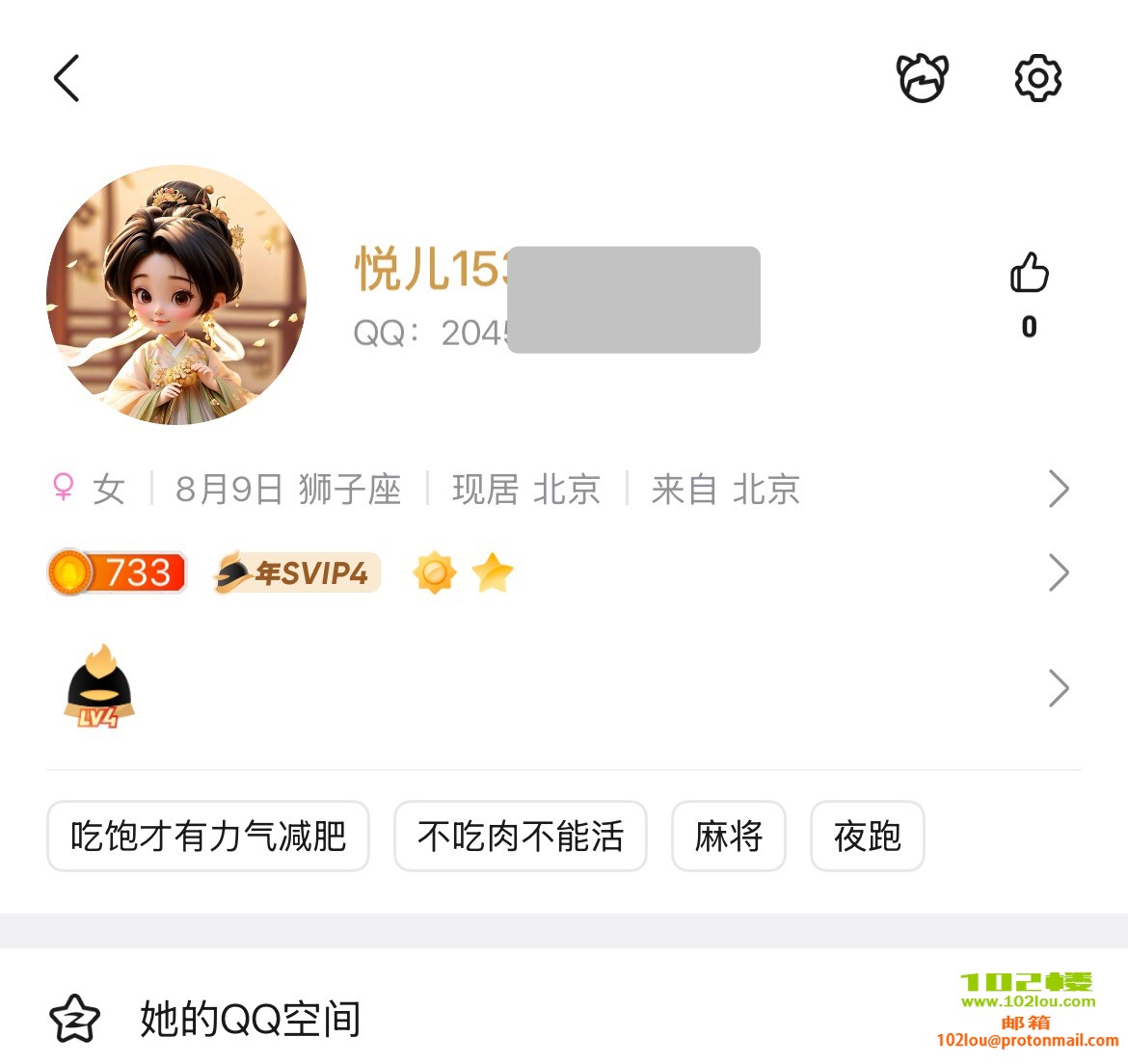Screen dimensions: 1128x1064
Task: Open the cat-face icon in the header
Action: pyautogui.click(x=923, y=78)
